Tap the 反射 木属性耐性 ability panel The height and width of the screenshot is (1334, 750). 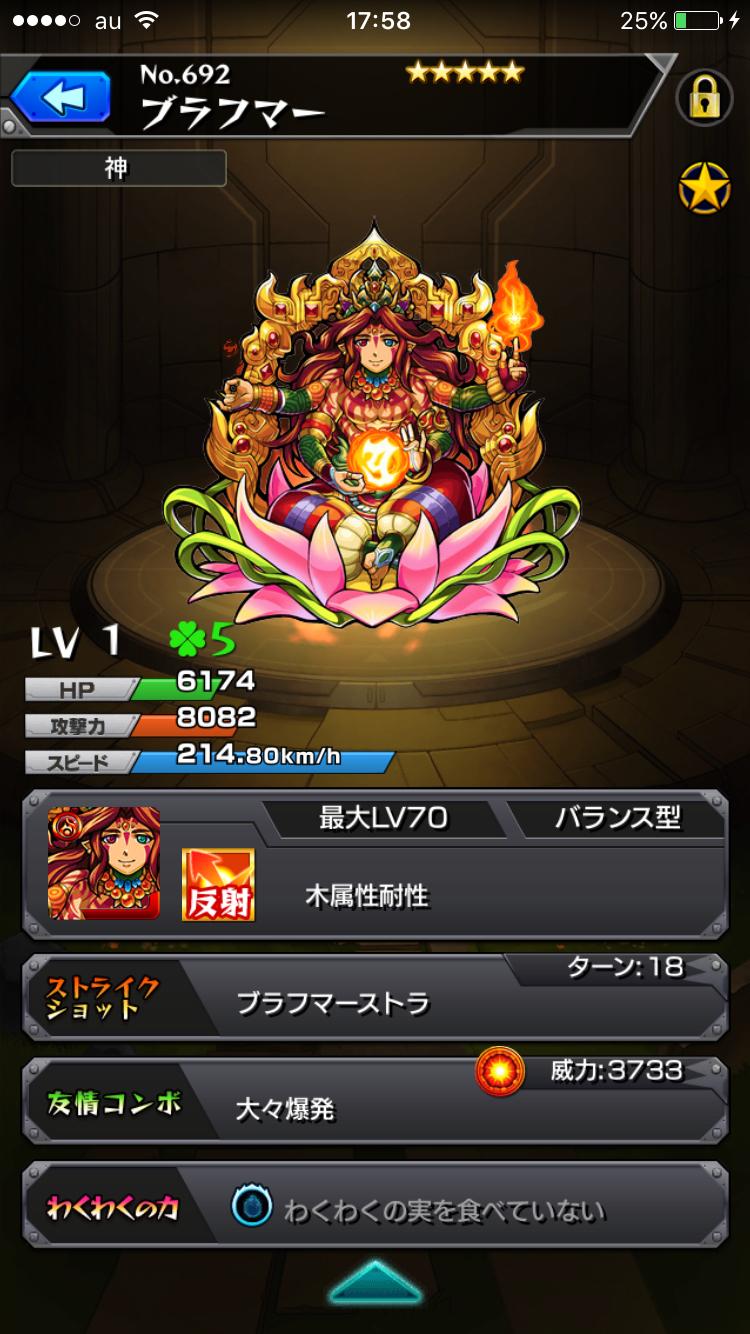coord(375,866)
